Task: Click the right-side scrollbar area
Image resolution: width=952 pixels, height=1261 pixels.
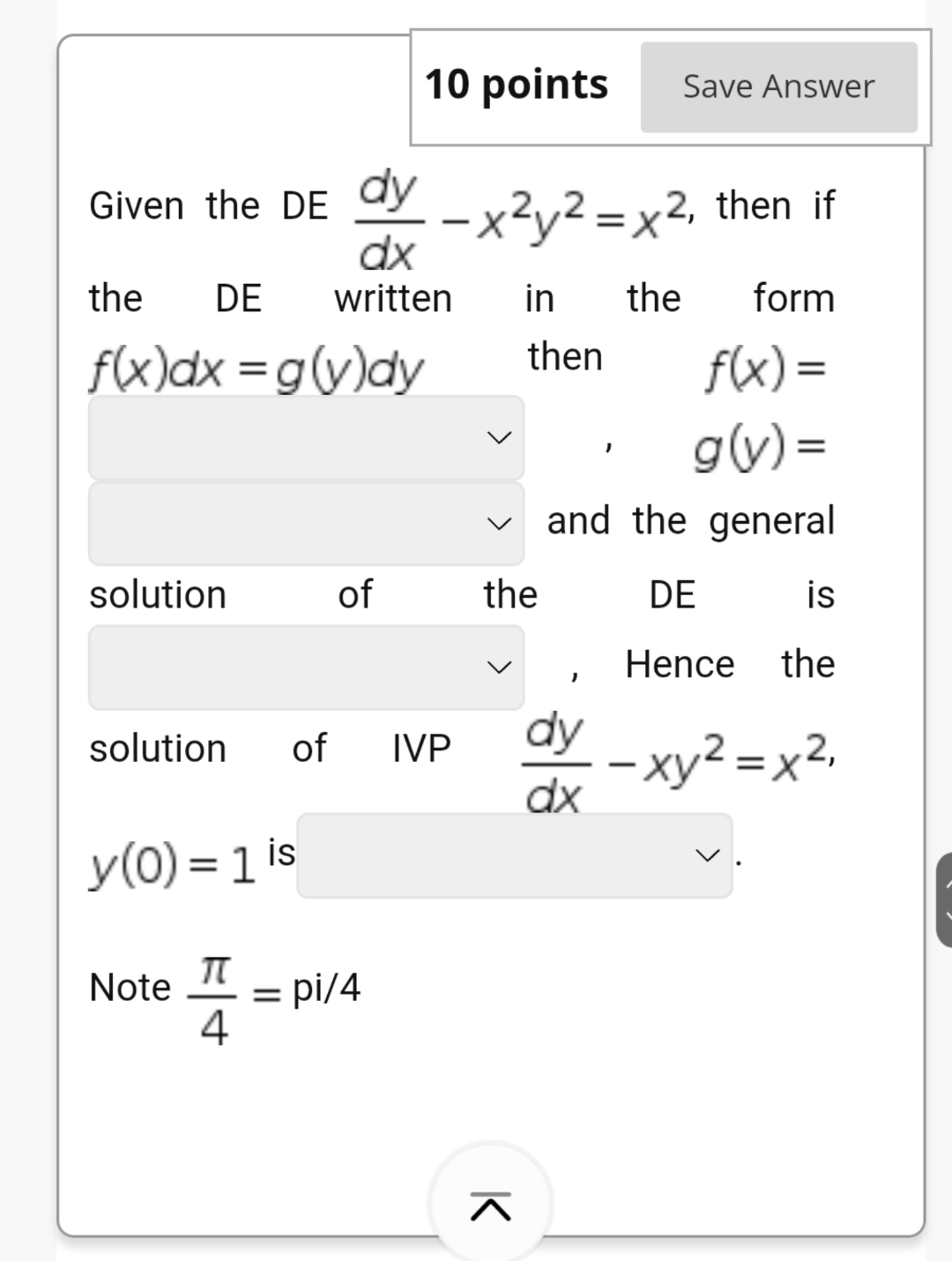Action: [x=941, y=630]
